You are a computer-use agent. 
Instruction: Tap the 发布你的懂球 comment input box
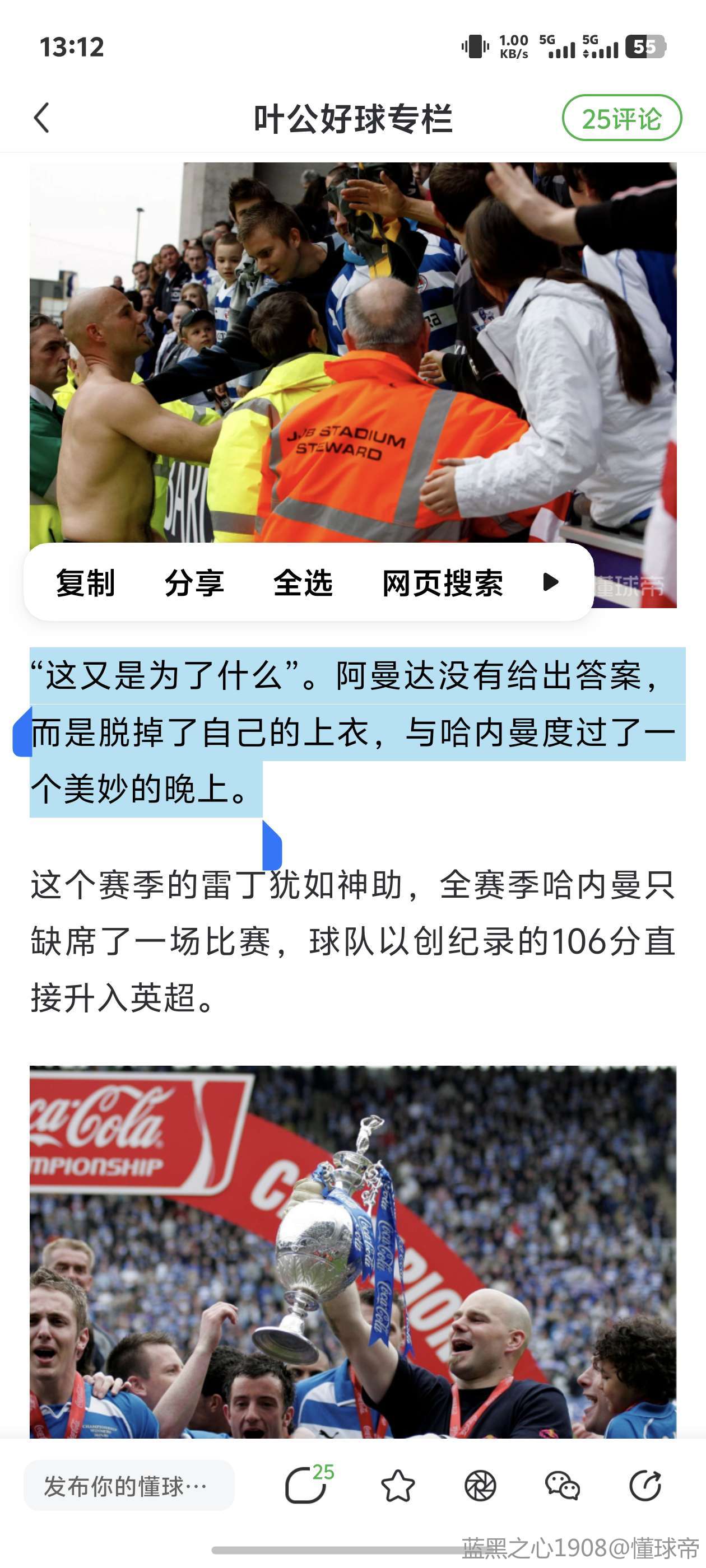[x=128, y=1486]
